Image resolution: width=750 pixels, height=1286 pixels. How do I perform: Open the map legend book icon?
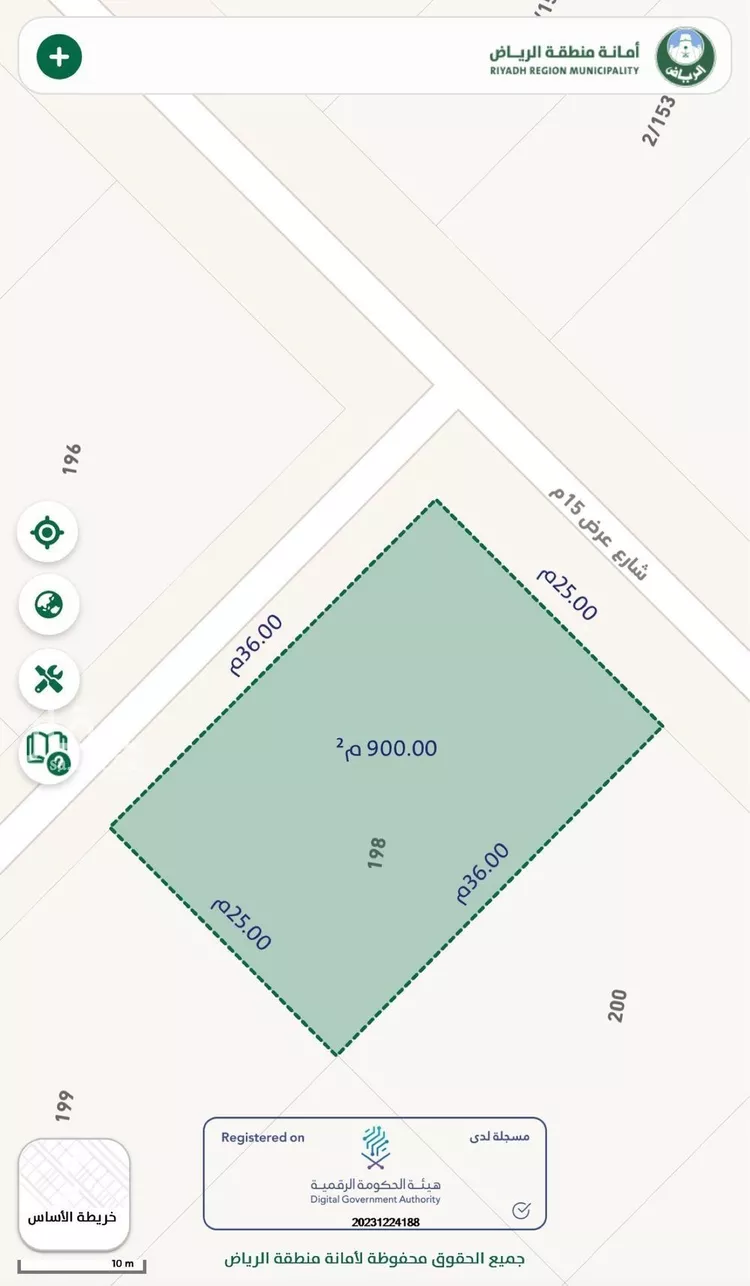pyautogui.click(x=48, y=753)
